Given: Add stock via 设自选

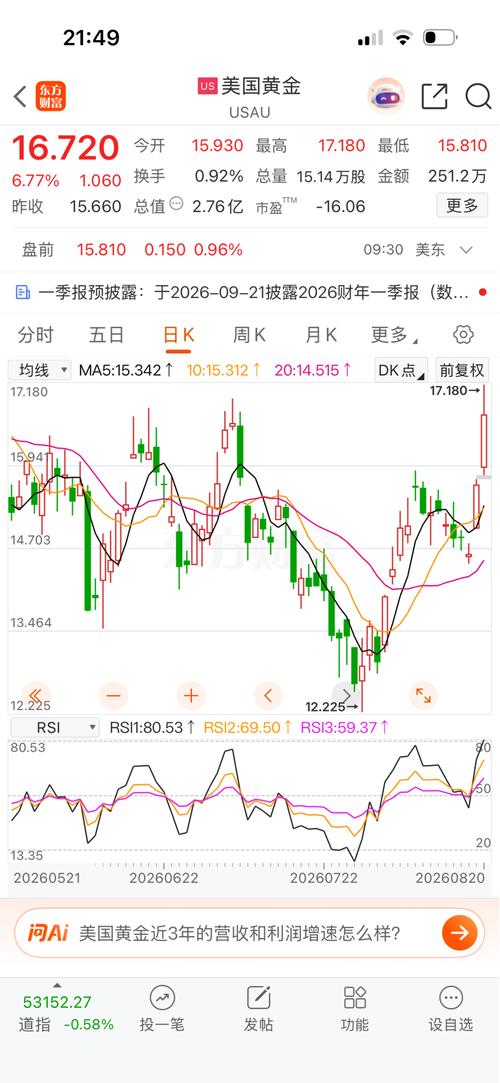Looking at the screenshot, I should pos(451,1008).
